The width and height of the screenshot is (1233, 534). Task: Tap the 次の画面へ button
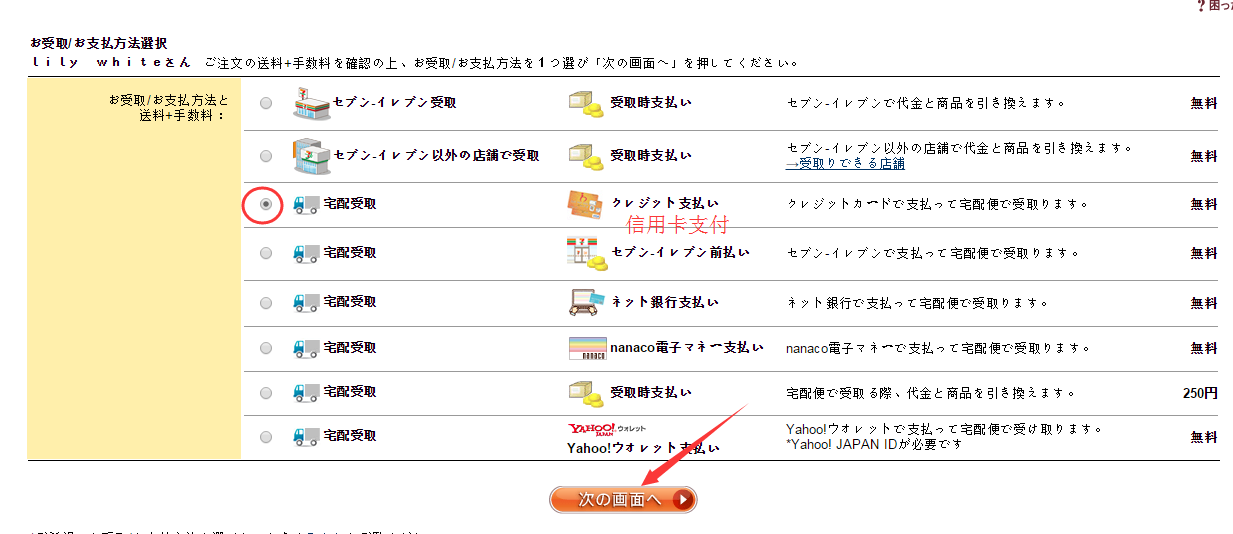tap(622, 499)
